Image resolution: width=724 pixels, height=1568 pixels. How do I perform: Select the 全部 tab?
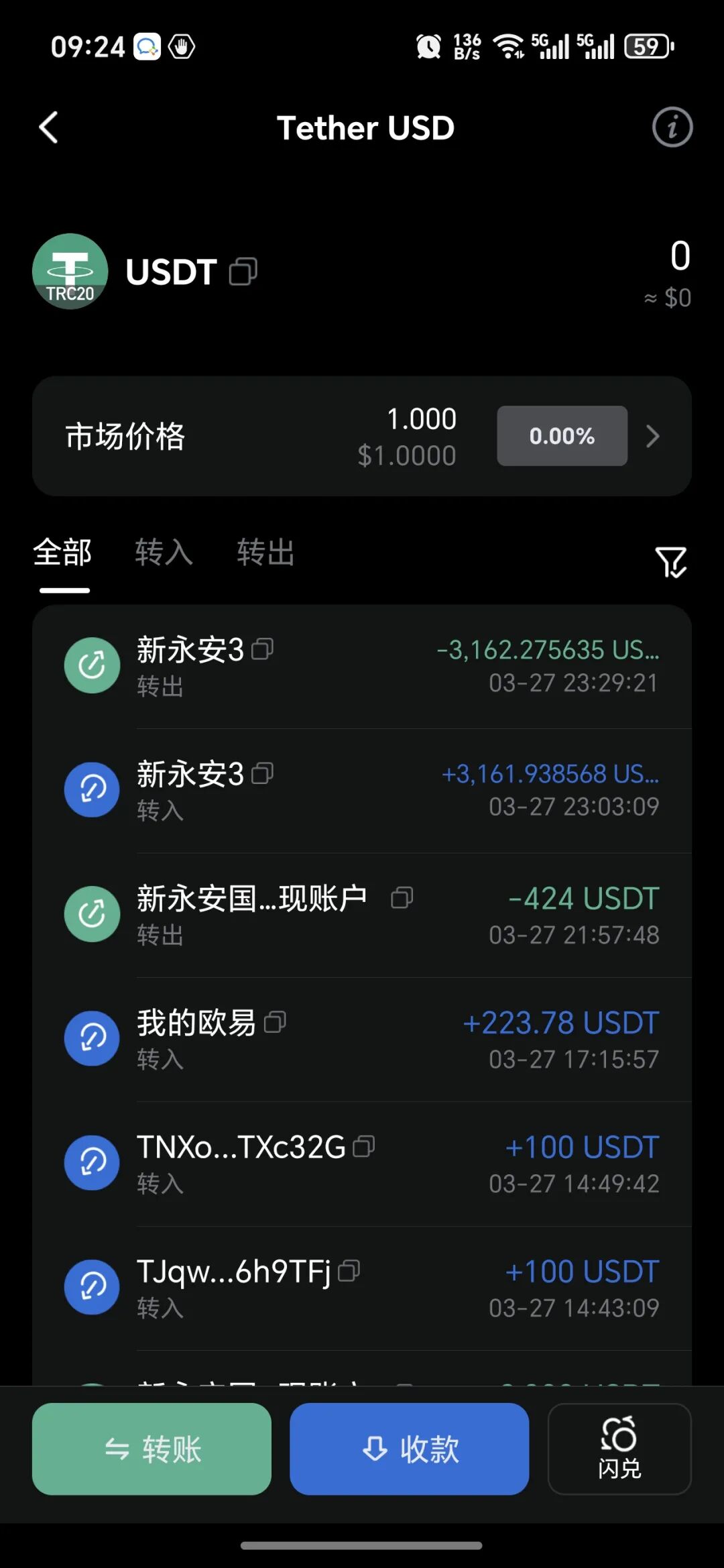pyautogui.click(x=63, y=553)
